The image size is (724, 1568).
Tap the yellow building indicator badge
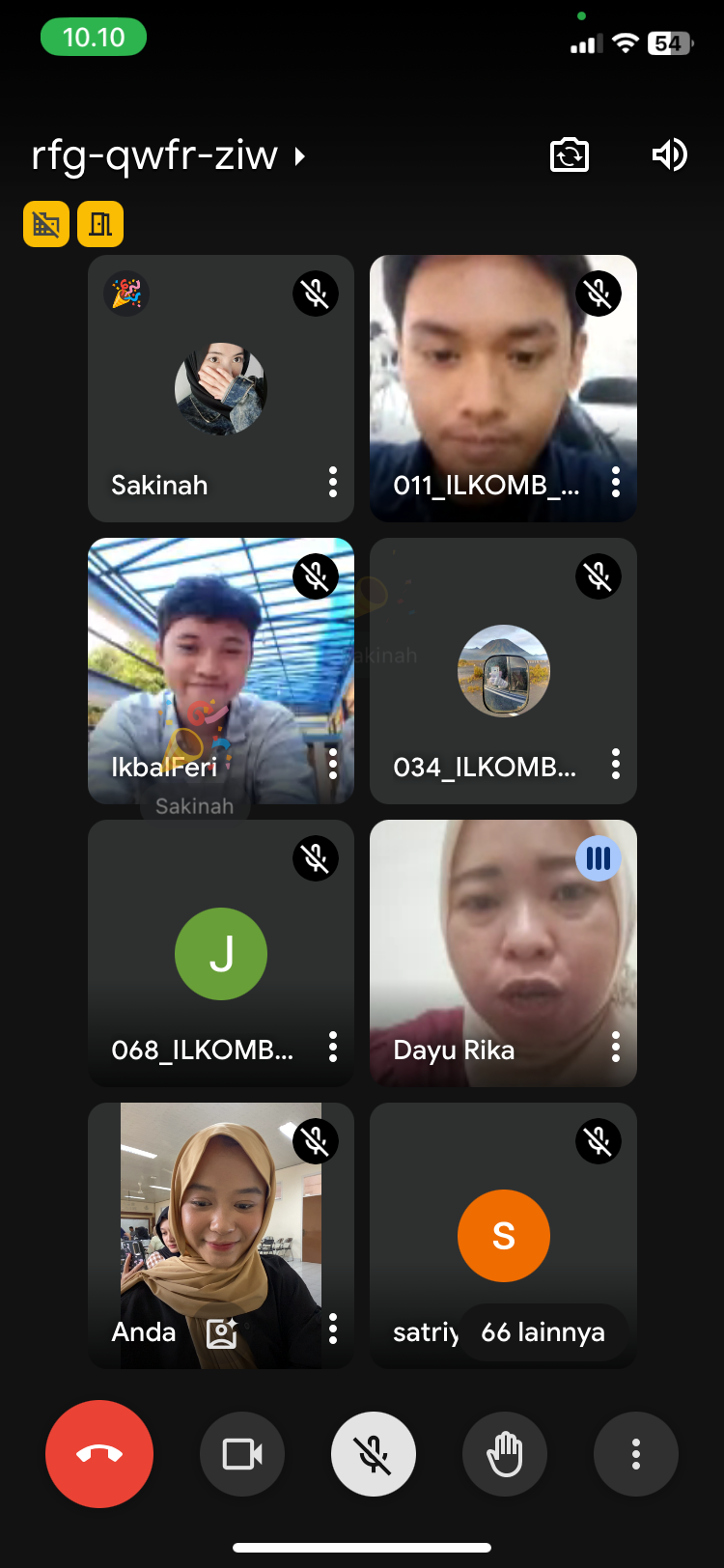pyautogui.click(x=46, y=224)
